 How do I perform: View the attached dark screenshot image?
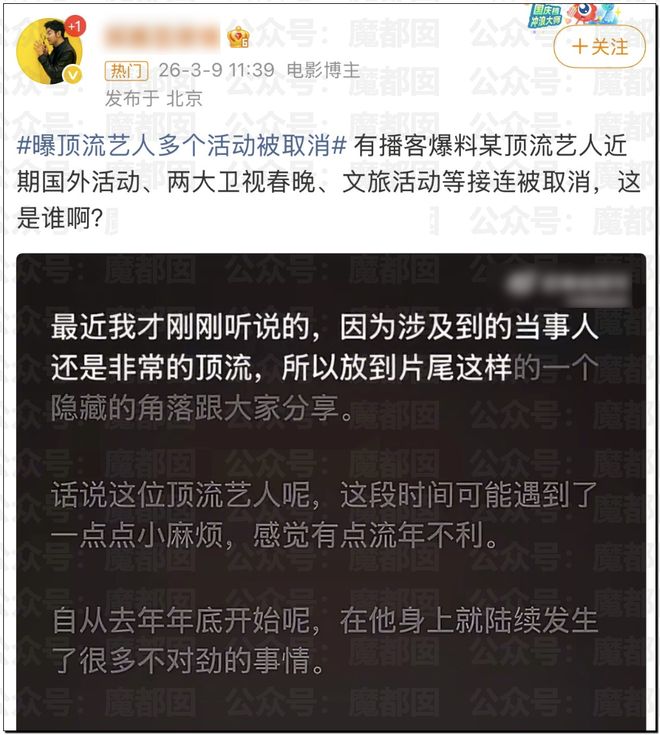[330, 490]
